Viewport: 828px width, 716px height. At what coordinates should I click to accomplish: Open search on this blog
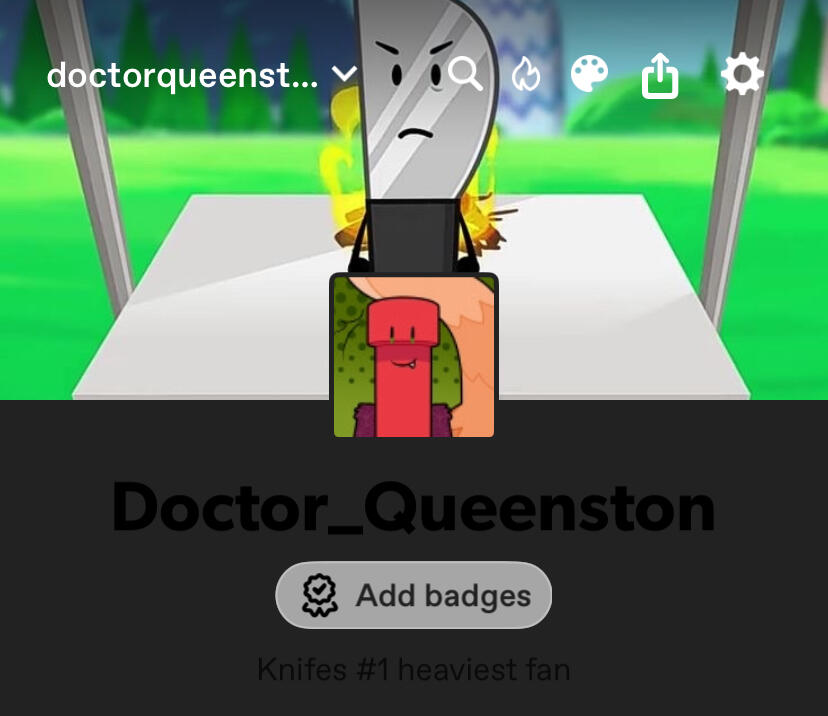(465, 74)
